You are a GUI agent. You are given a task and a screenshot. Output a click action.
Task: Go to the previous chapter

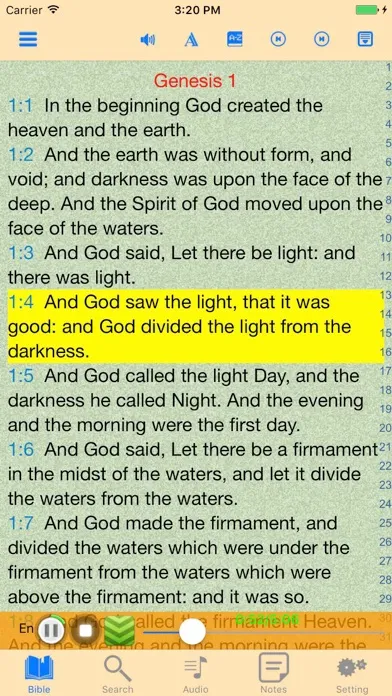coord(278,39)
